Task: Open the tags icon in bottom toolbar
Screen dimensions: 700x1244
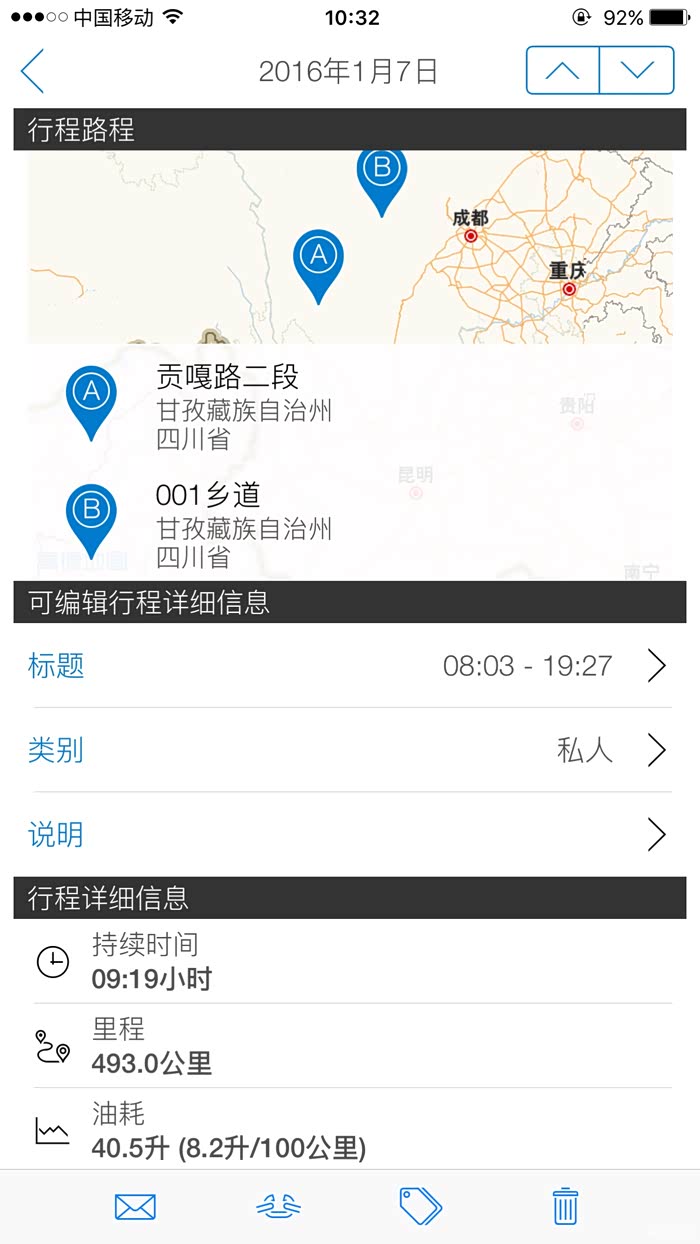Action: pos(421,1206)
